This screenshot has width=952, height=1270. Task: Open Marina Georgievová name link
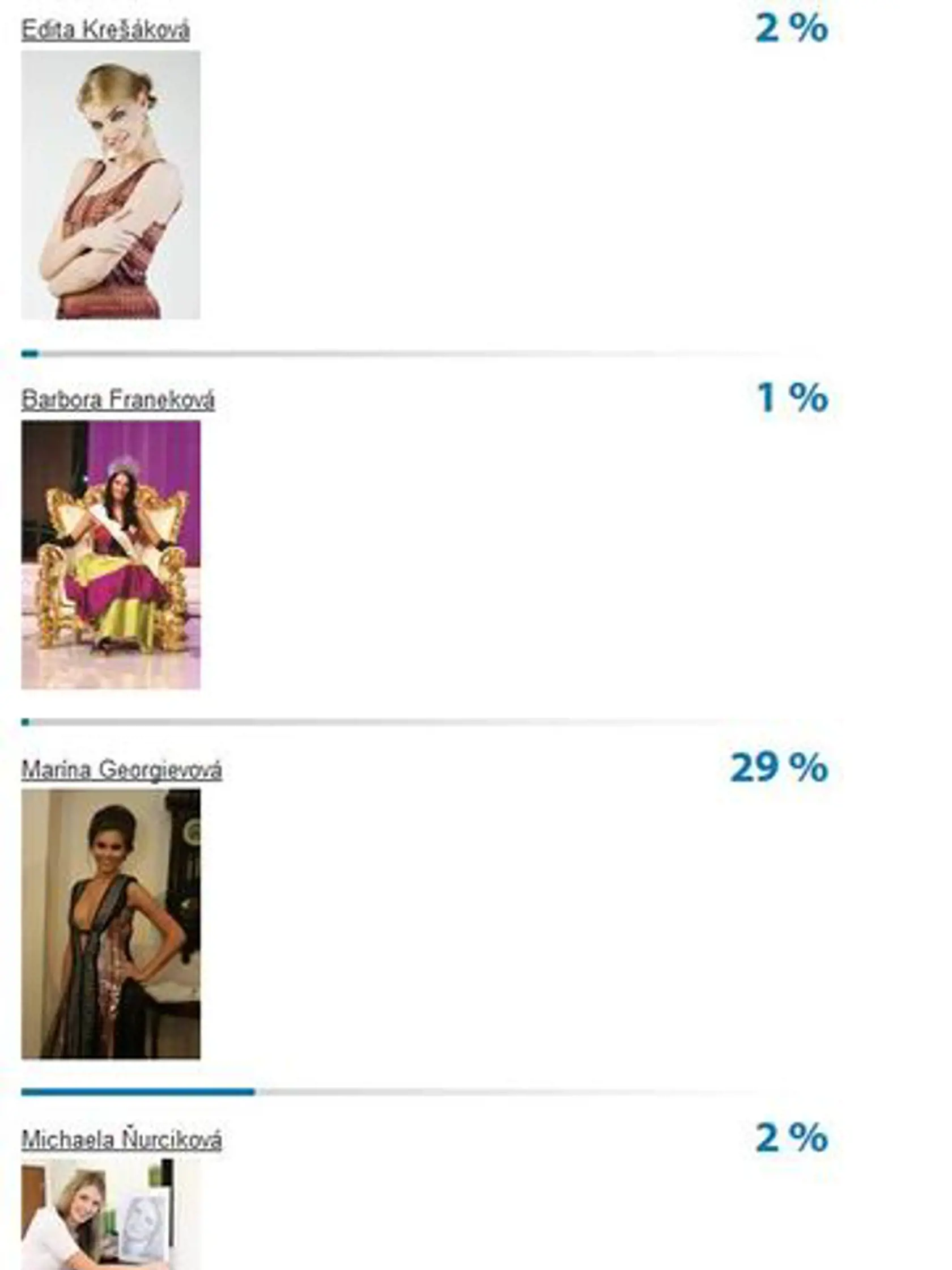(121, 769)
